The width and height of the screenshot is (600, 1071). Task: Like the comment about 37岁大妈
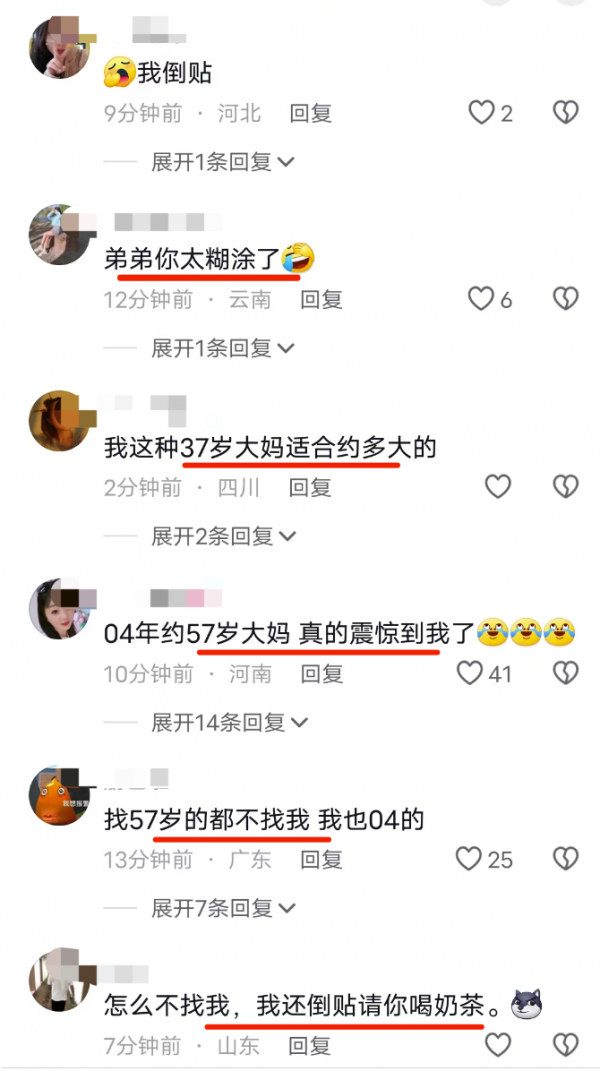497,487
